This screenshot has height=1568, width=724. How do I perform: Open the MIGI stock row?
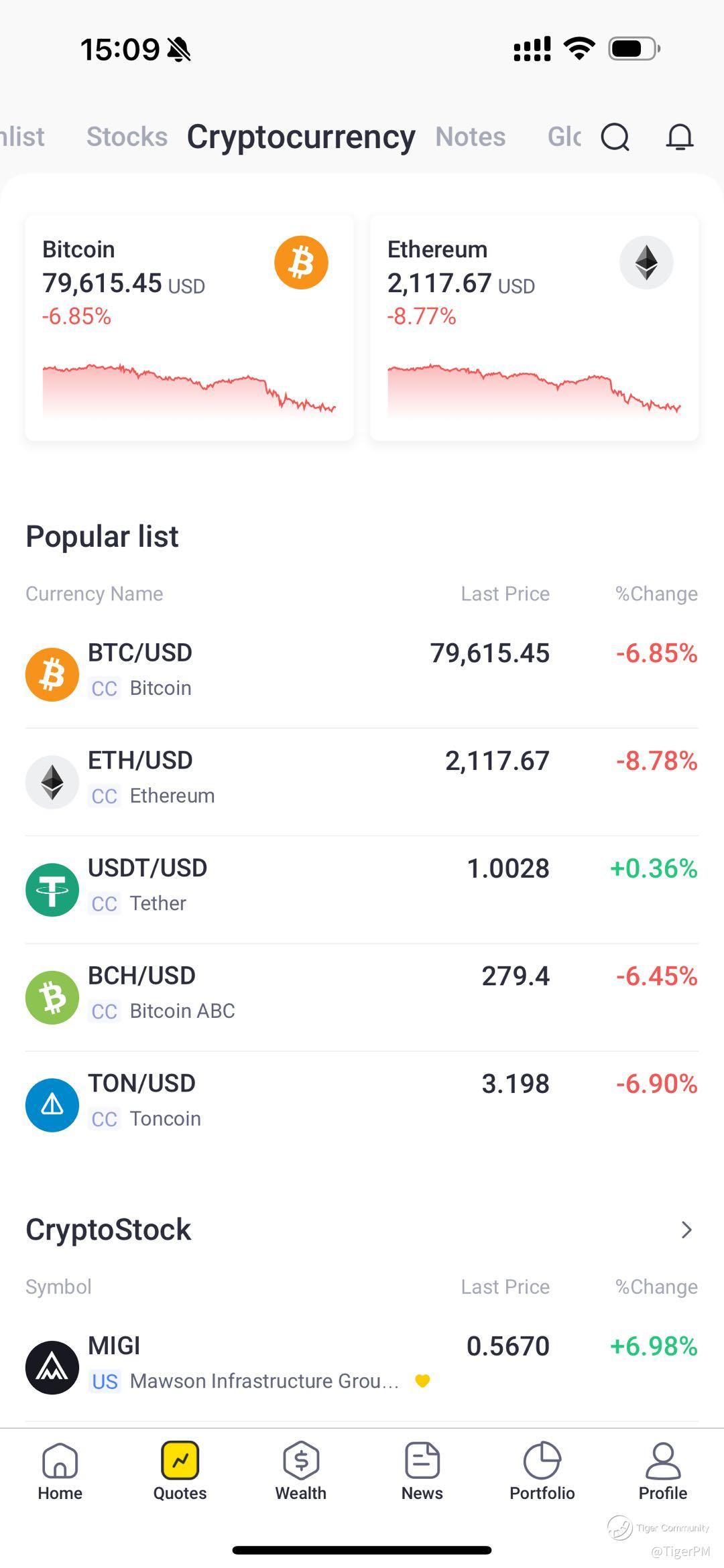coord(362,1363)
